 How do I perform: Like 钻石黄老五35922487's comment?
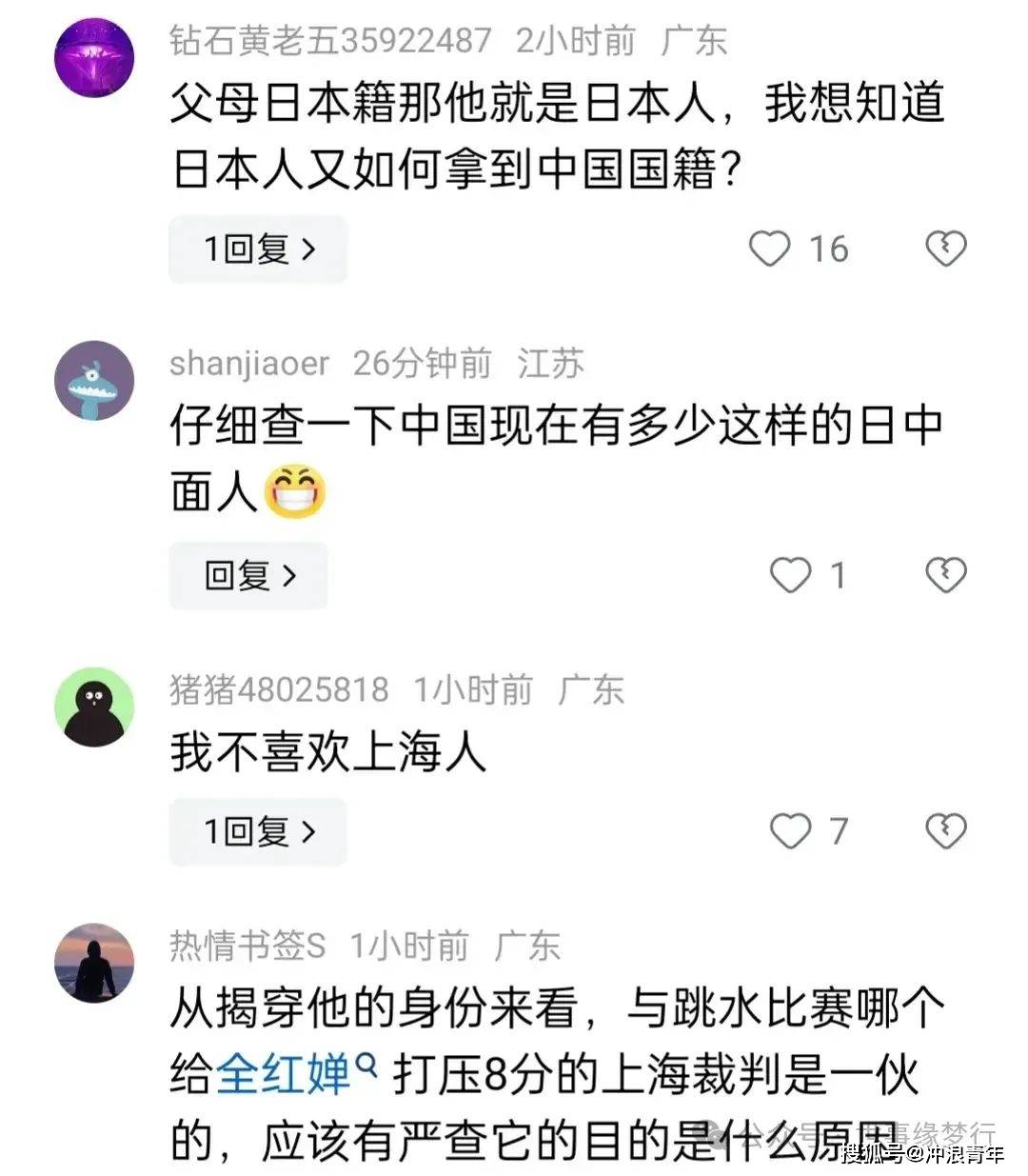coord(770,249)
